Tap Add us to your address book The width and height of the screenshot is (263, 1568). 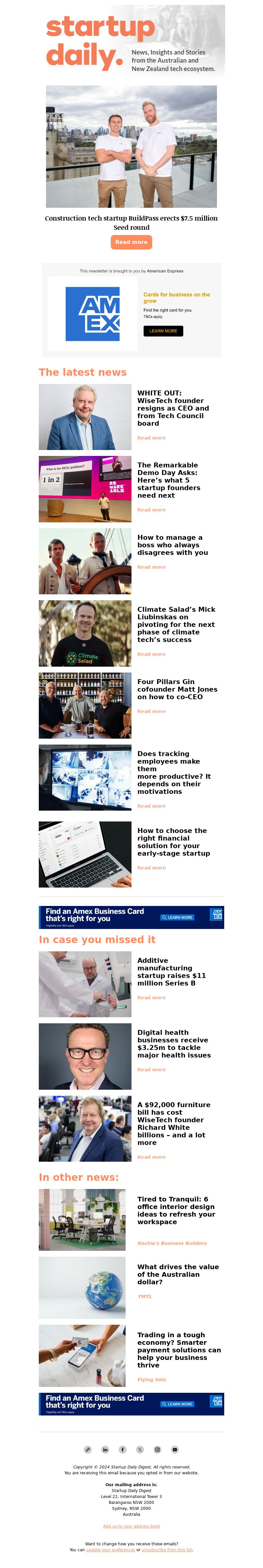click(131, 1526)
